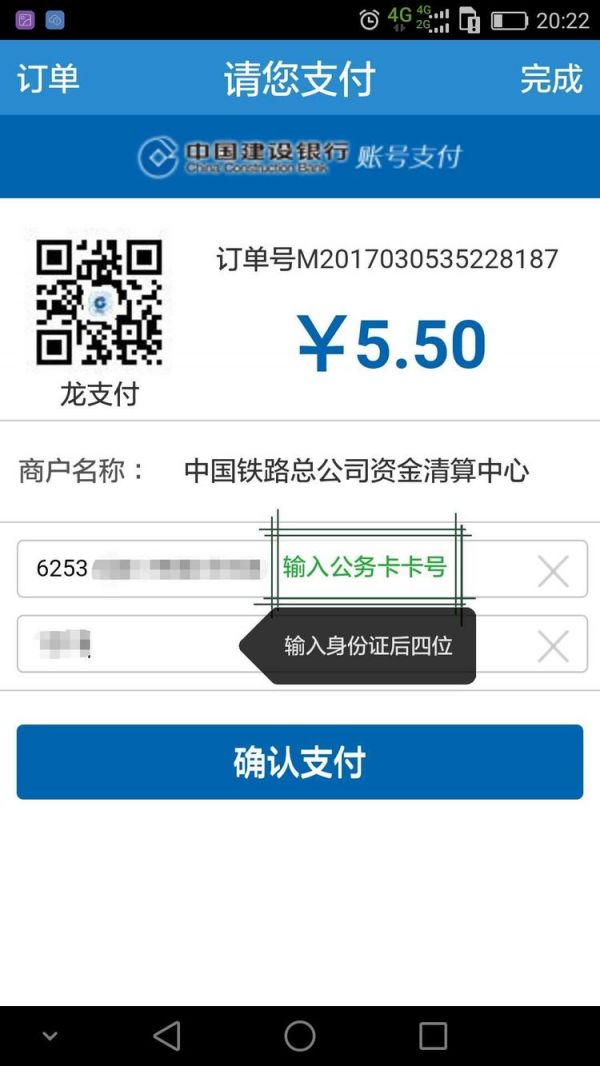Confirm payment with 确认支付
Image resolution: width=600 pixels, height=1066 pixels.
click(x=300, y=762)
